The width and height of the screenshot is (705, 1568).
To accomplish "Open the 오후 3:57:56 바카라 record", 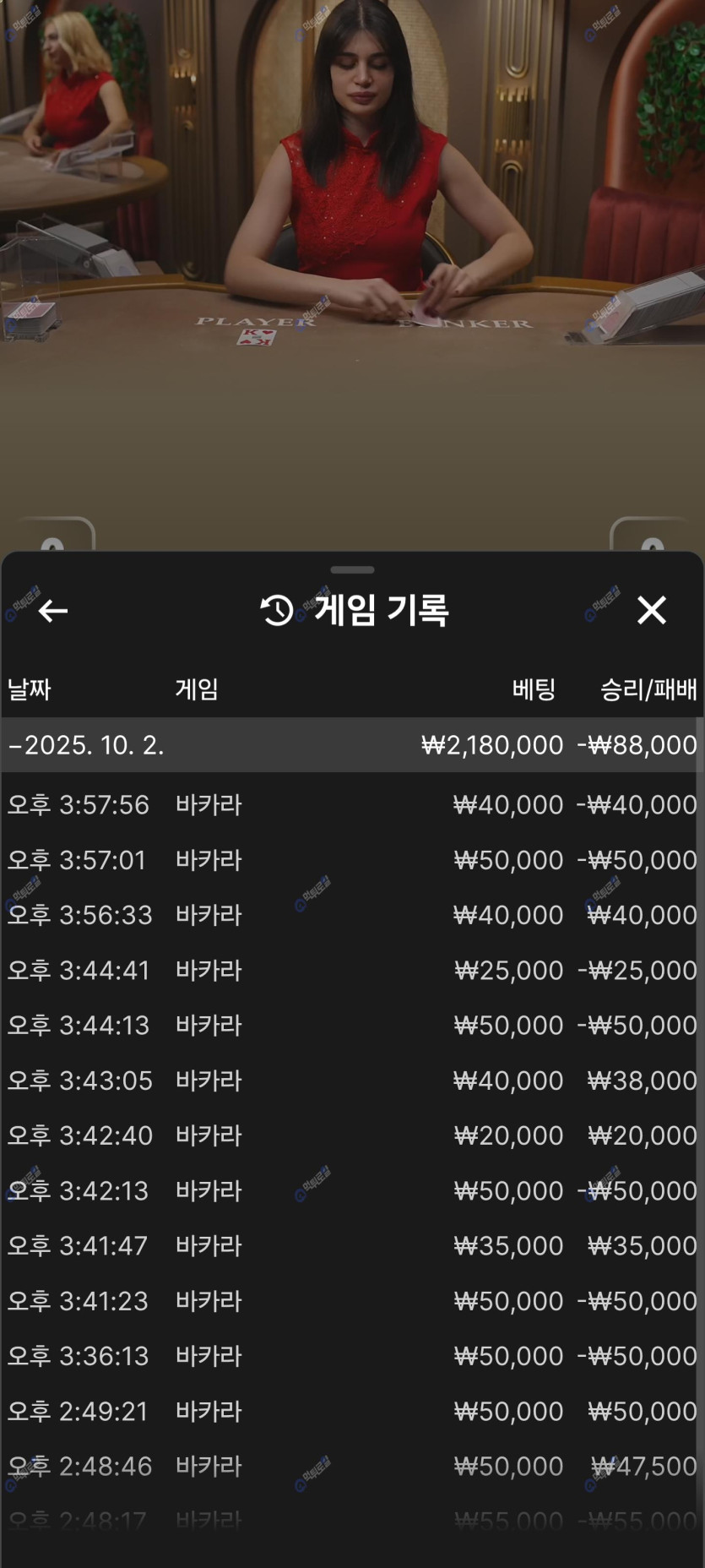I will tap(352, 804).
